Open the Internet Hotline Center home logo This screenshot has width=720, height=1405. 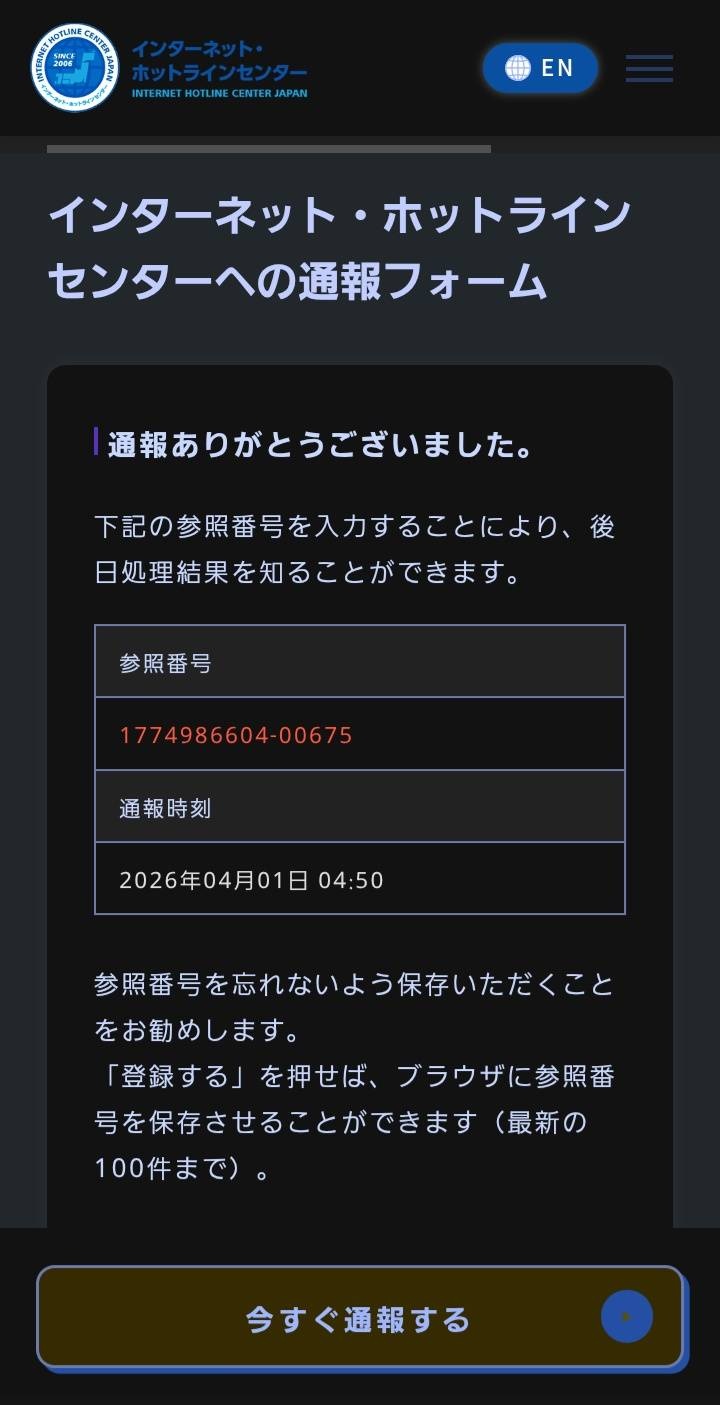(170, 68)
